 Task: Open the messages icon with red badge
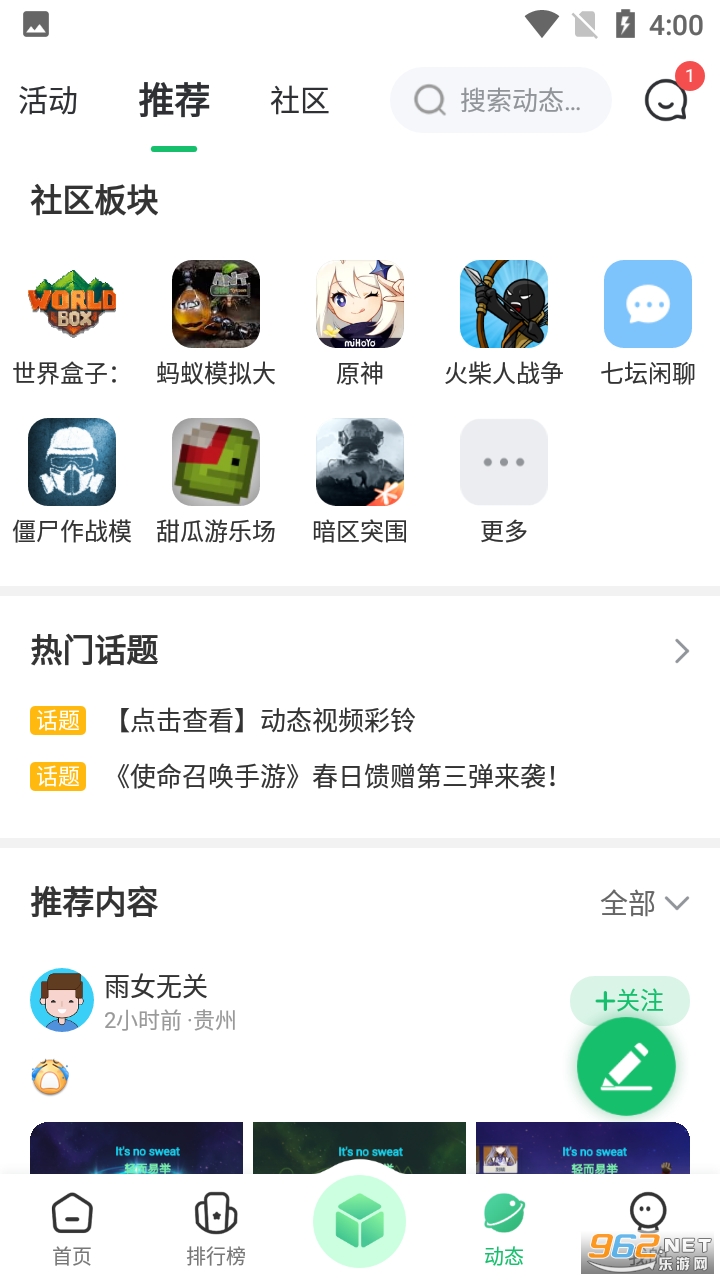click(x=666, y=100)
